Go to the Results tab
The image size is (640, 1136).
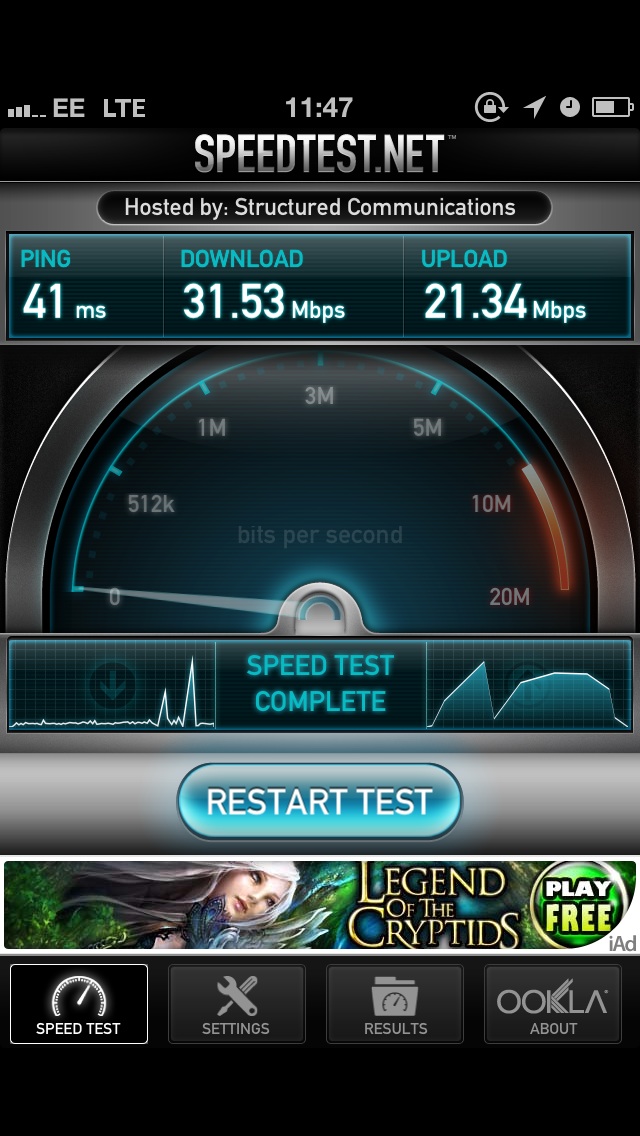(x=395, y=1003)
